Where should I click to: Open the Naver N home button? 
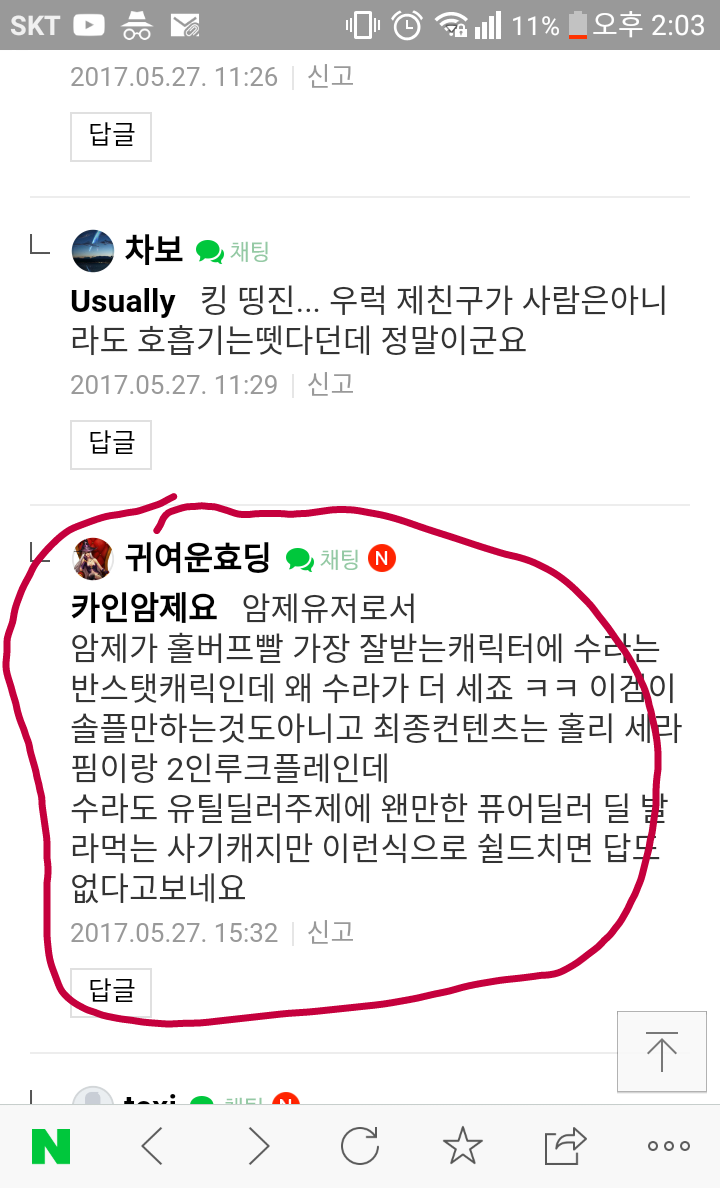coord(51,1146)
